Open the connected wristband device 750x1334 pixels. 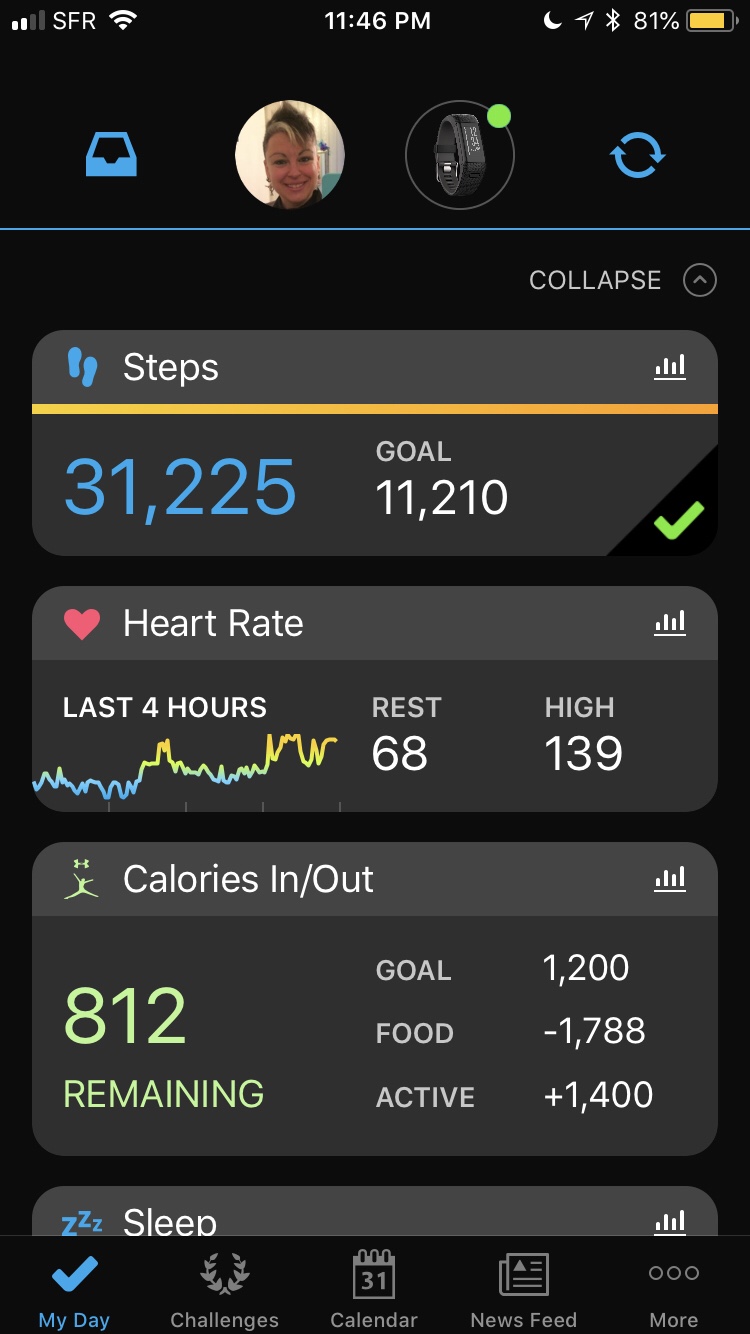[x=459, y=155]
